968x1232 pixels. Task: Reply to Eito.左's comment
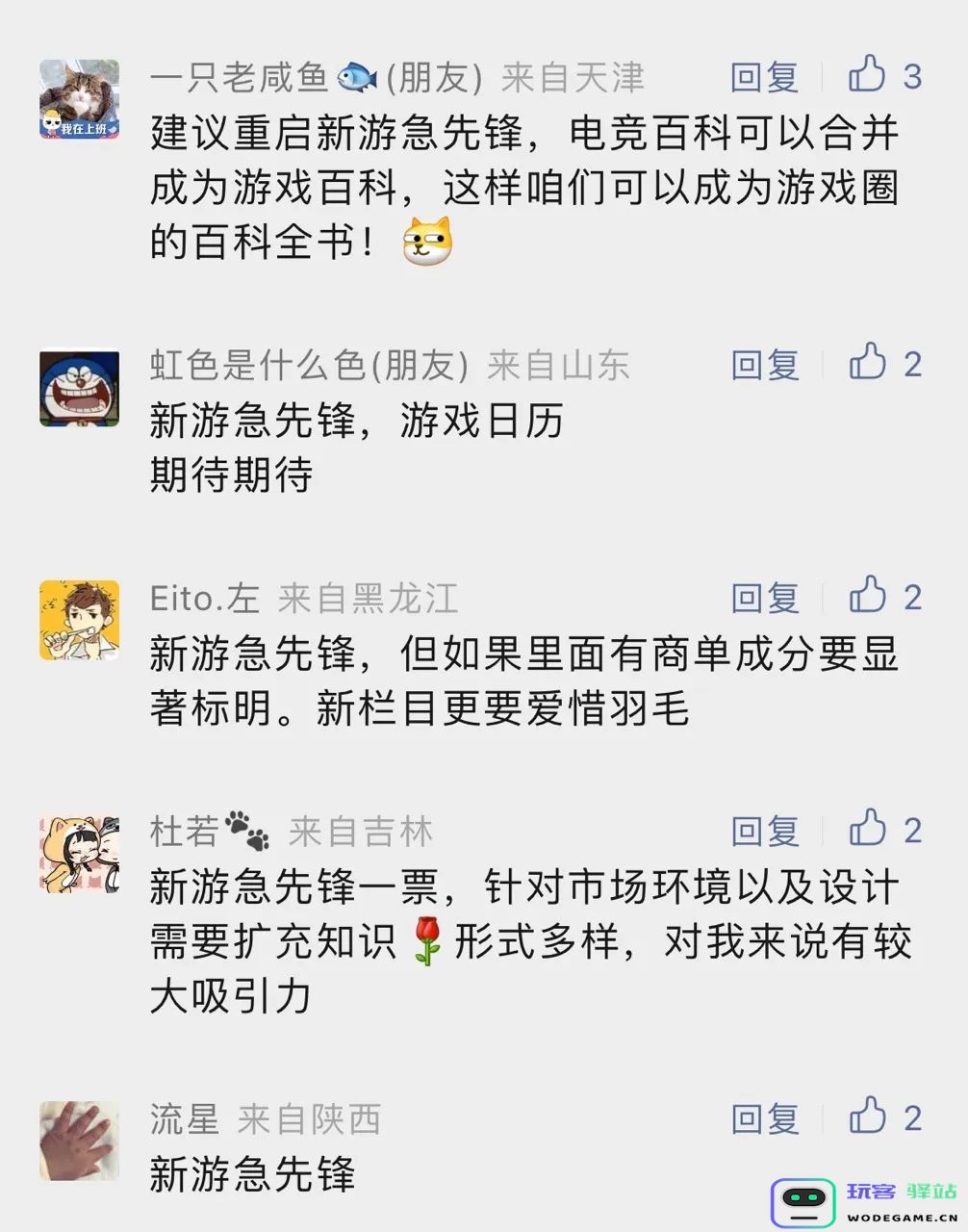[x=764, y=598]
